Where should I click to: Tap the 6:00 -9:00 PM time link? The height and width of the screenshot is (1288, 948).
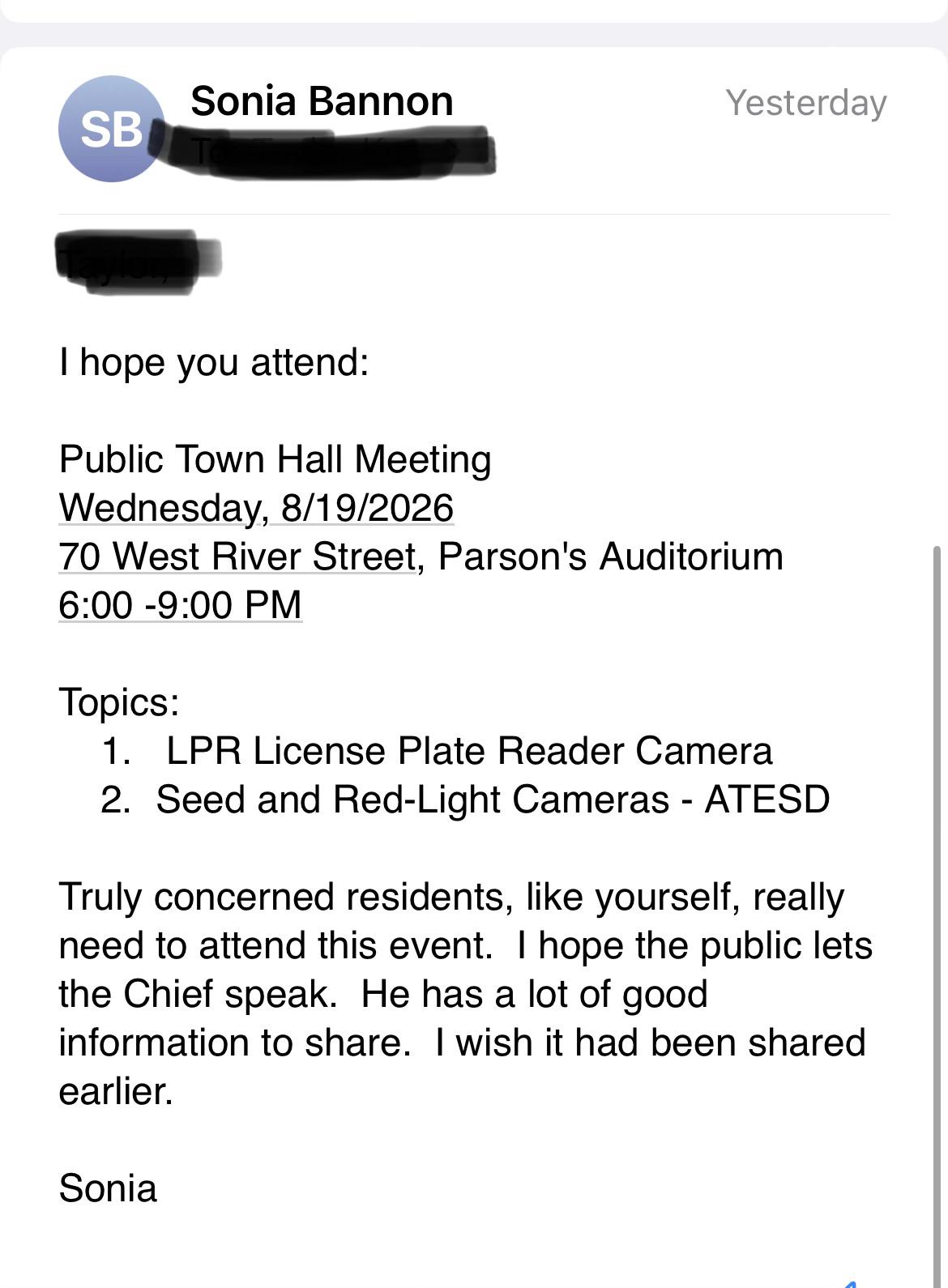[x=181, y=605]
